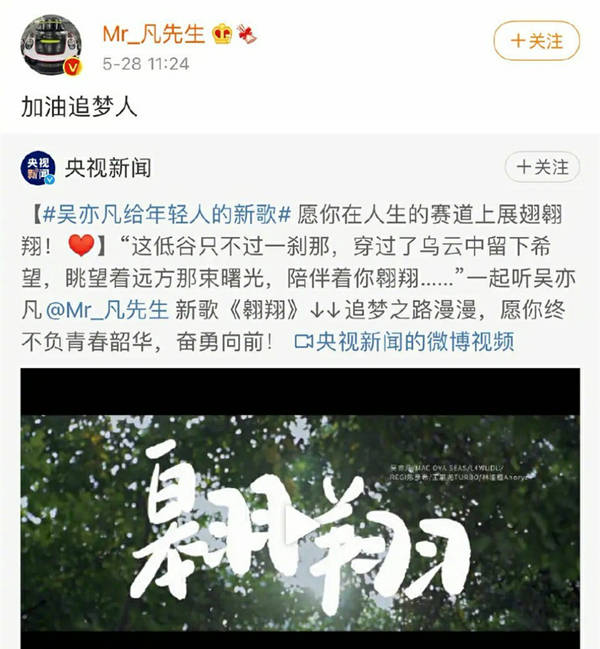The image size is (600, 649).
Task: Open 央视新闻的微博视频 link
Action: [404, 341]
